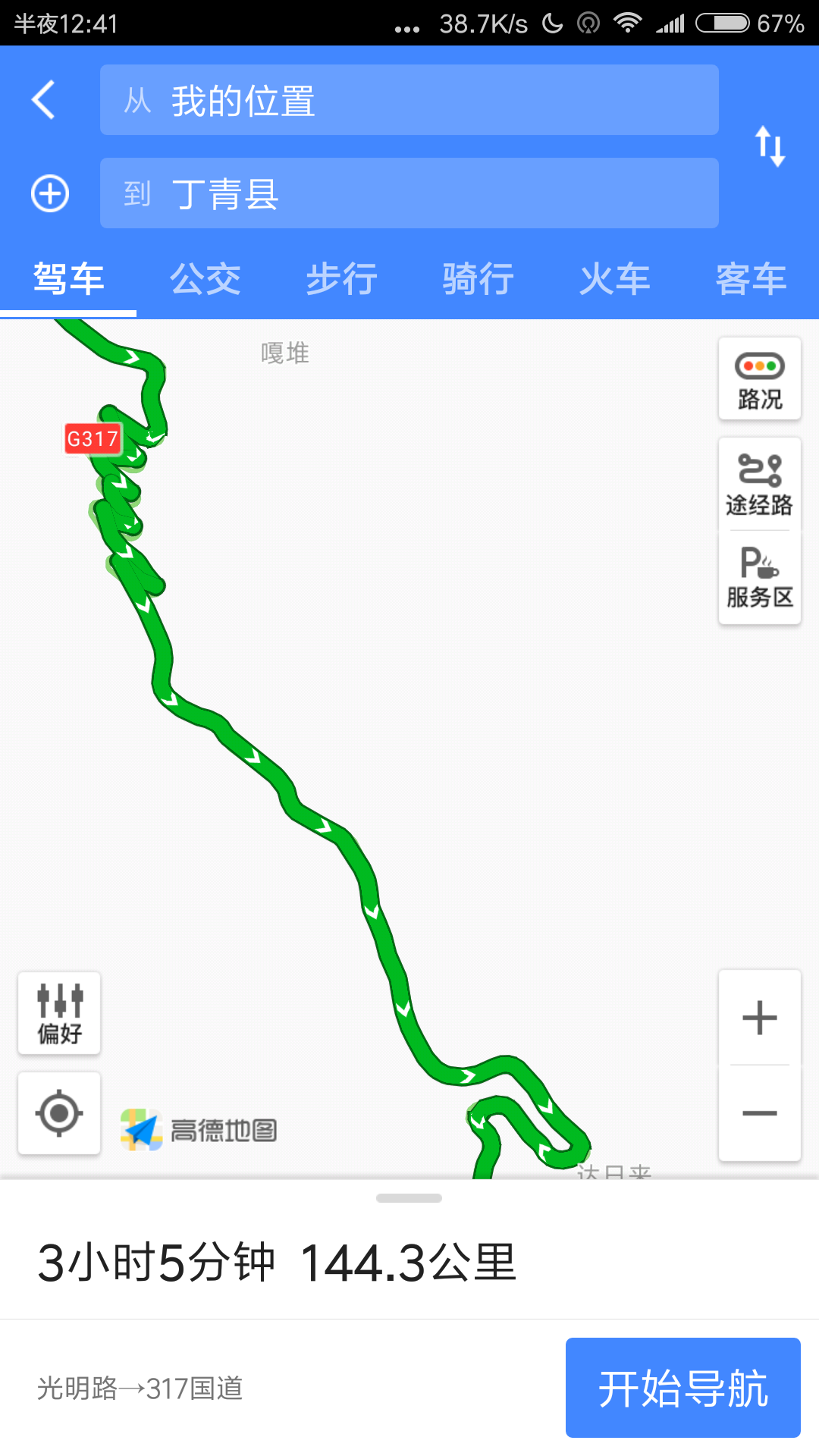Edit the destination 丁青县
The image size is (819, 1456).
coord(409,193)
